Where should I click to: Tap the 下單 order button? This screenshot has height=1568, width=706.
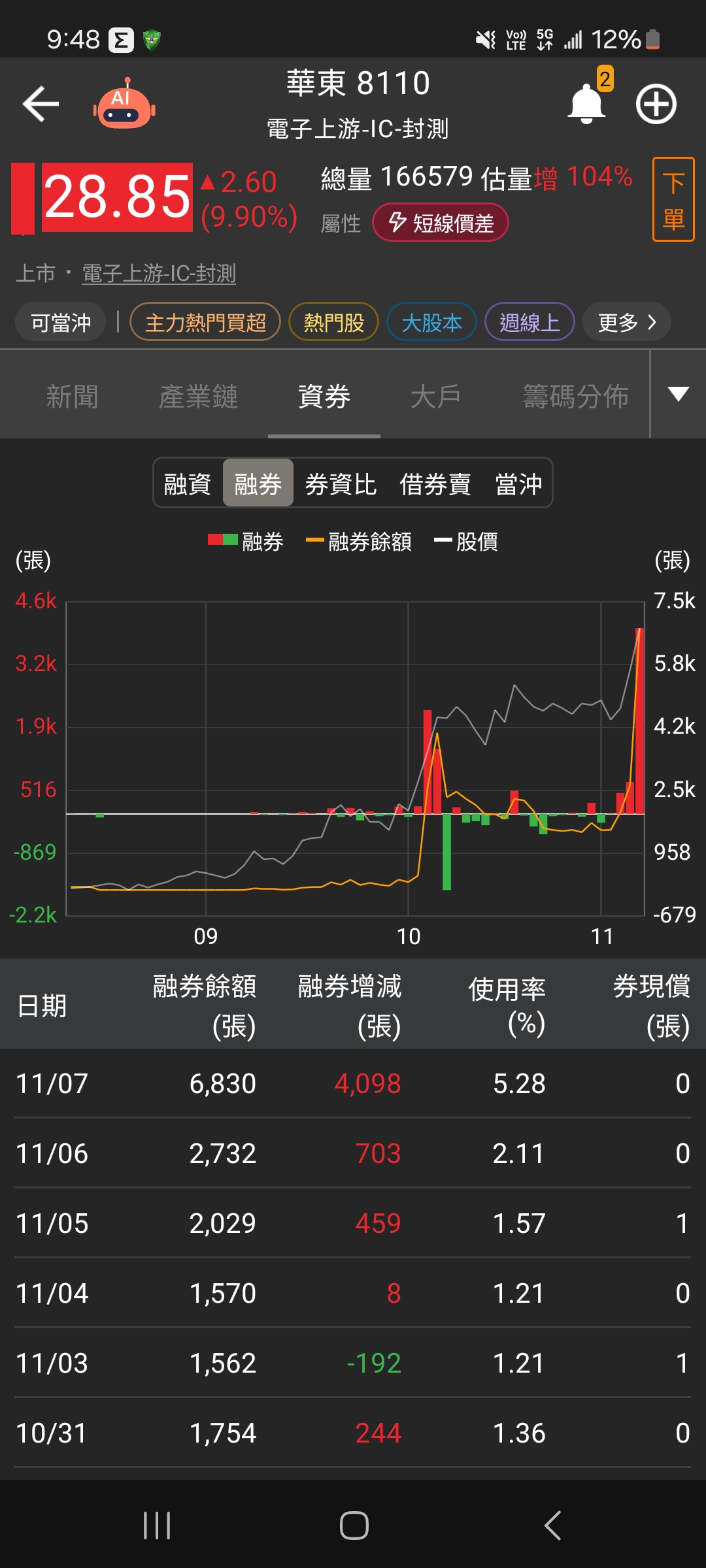point(673,200)
